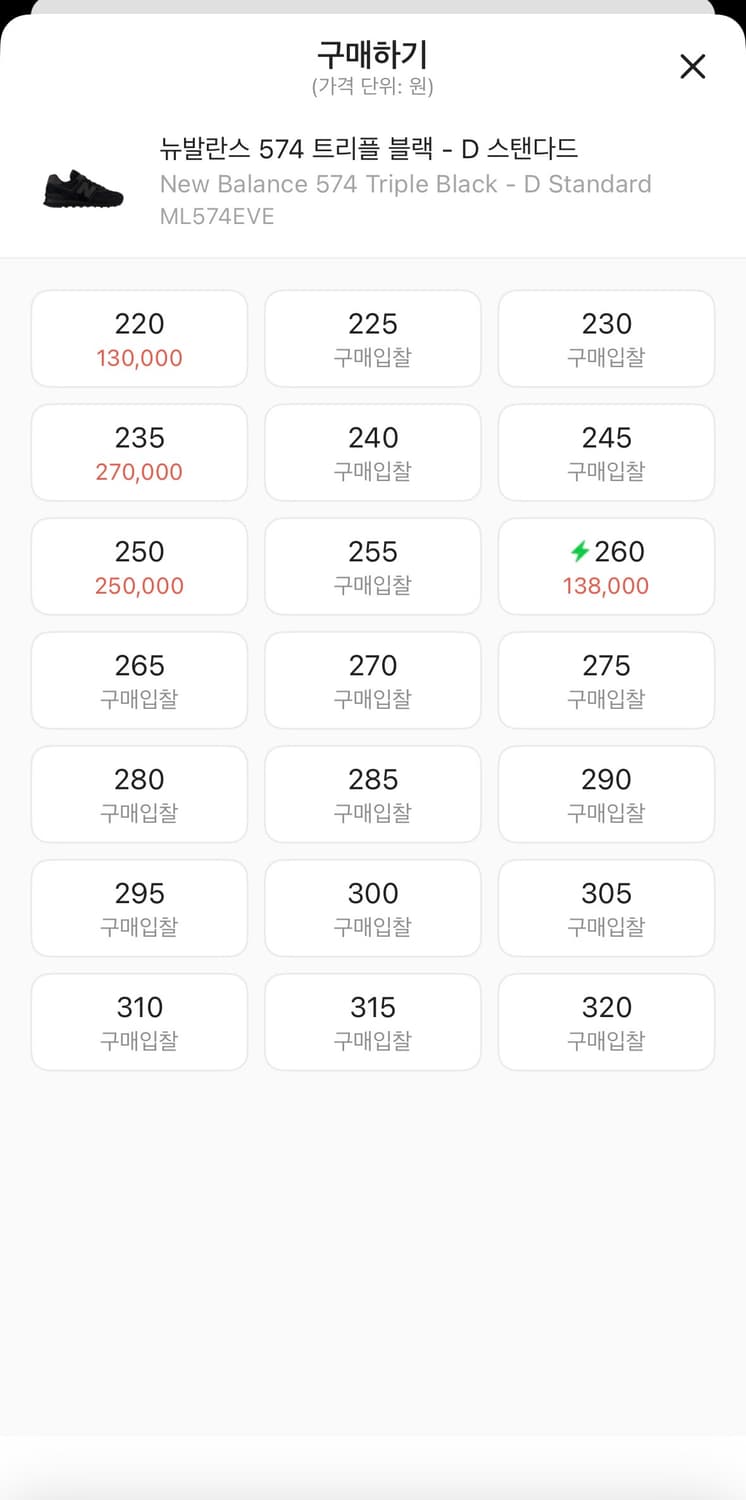
Task: Close the 구매하기 purchase panel
Action: [x=692, y=66]
